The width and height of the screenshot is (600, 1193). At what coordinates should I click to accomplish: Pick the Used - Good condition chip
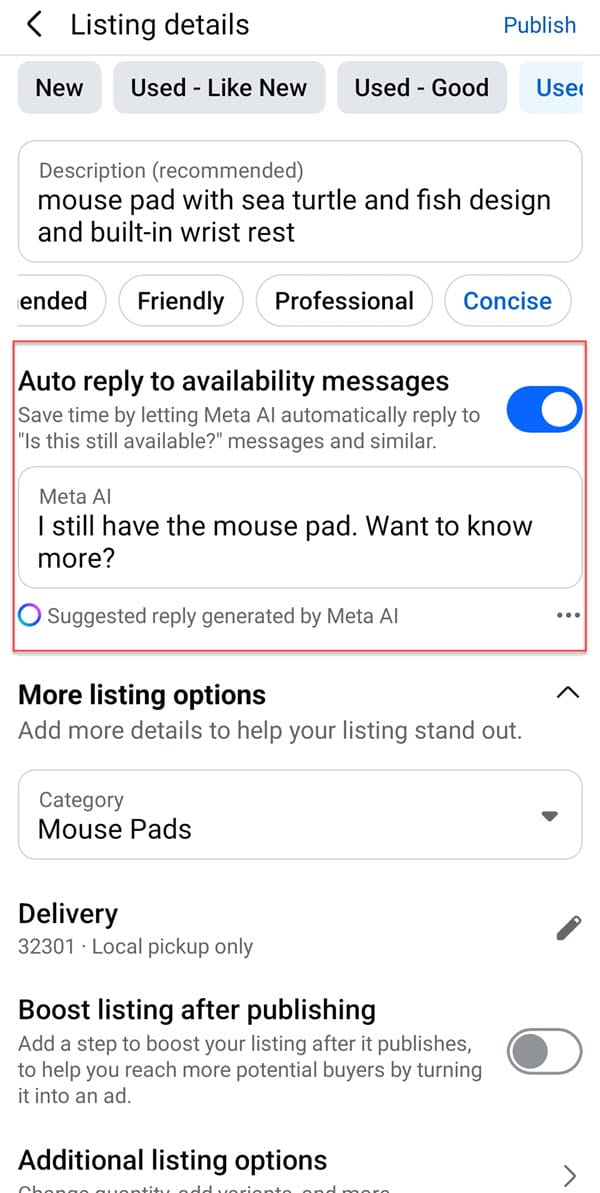(x=422, y=87)
